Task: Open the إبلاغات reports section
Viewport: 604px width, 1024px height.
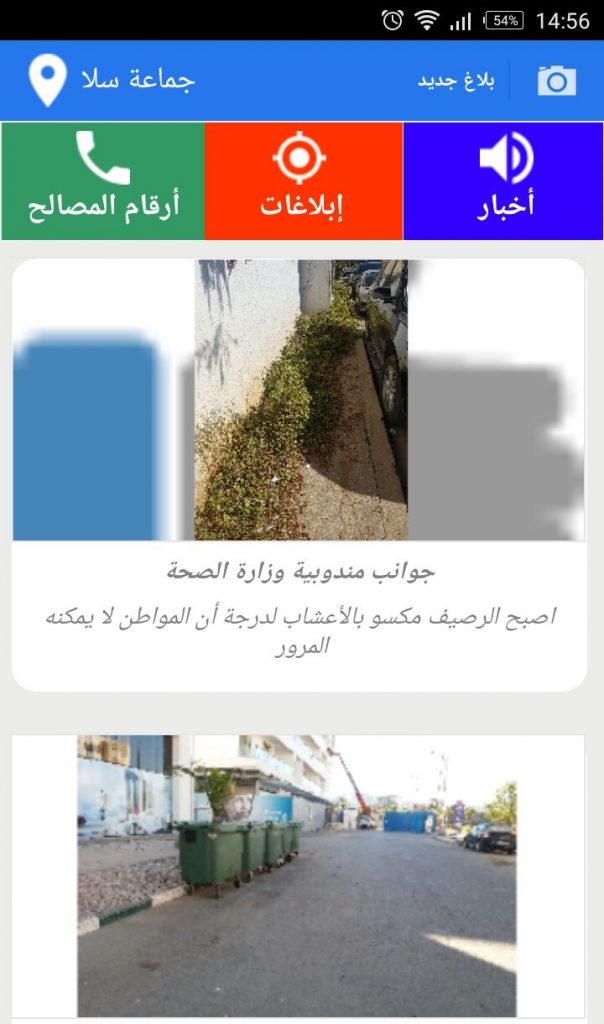Action: tap(303, 181)
